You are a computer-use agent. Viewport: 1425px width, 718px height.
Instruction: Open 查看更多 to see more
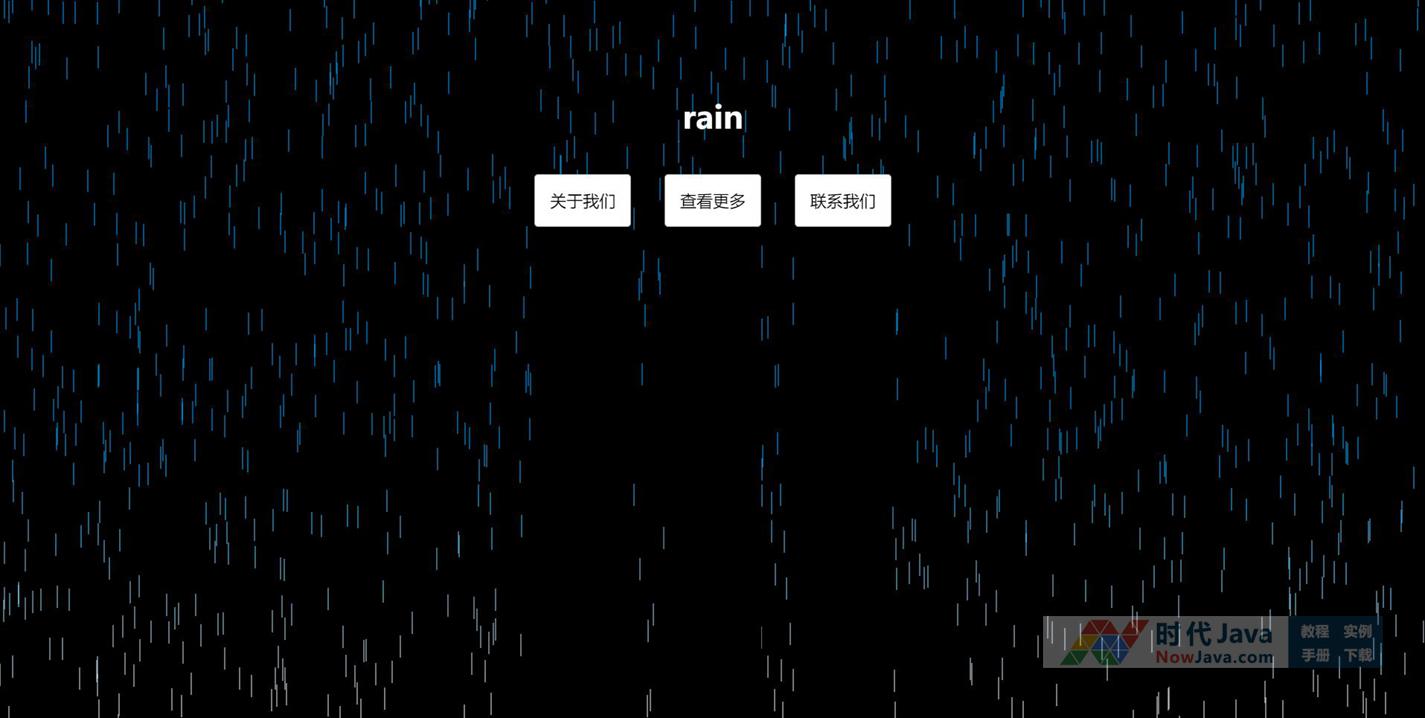point(712,201)
